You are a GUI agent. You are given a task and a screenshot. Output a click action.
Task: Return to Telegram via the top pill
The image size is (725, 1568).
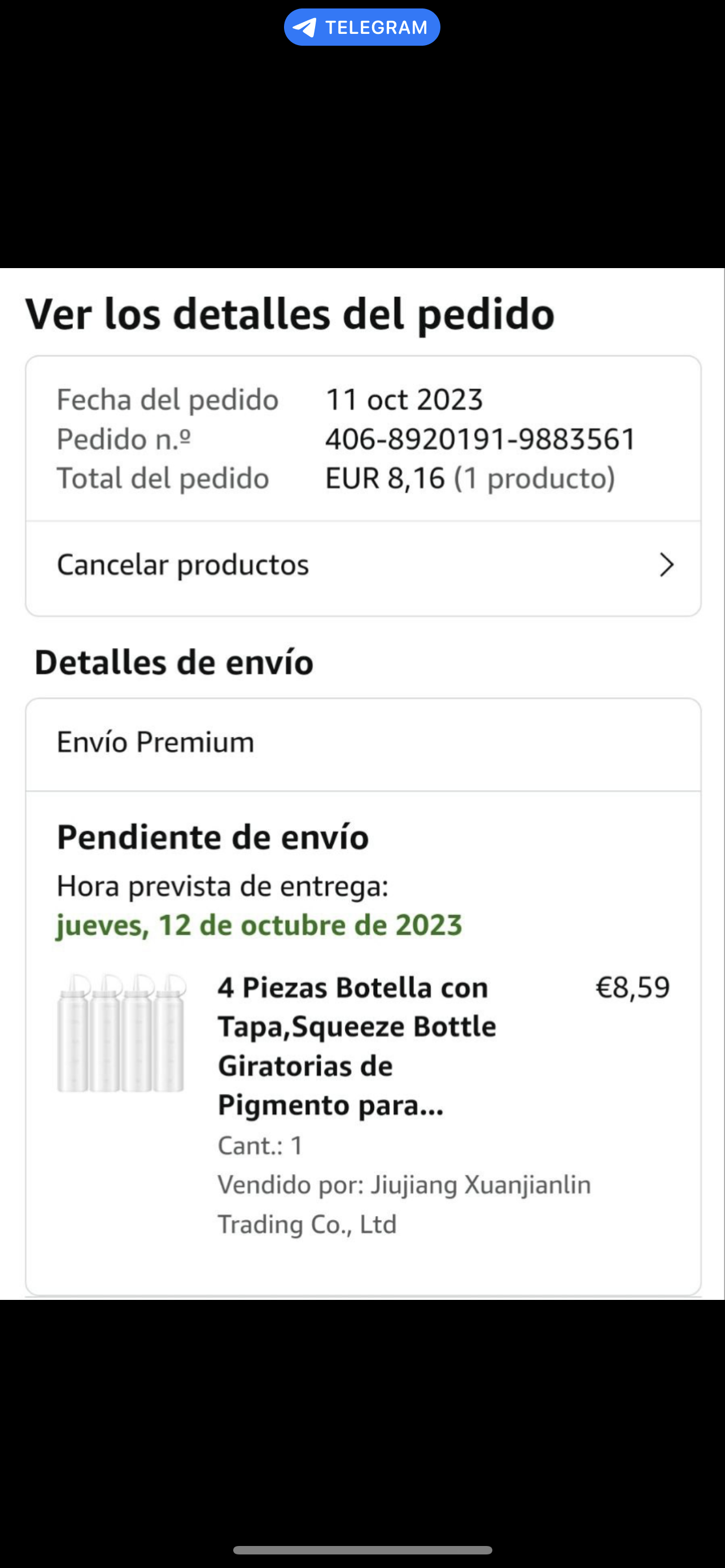[361, 28]
